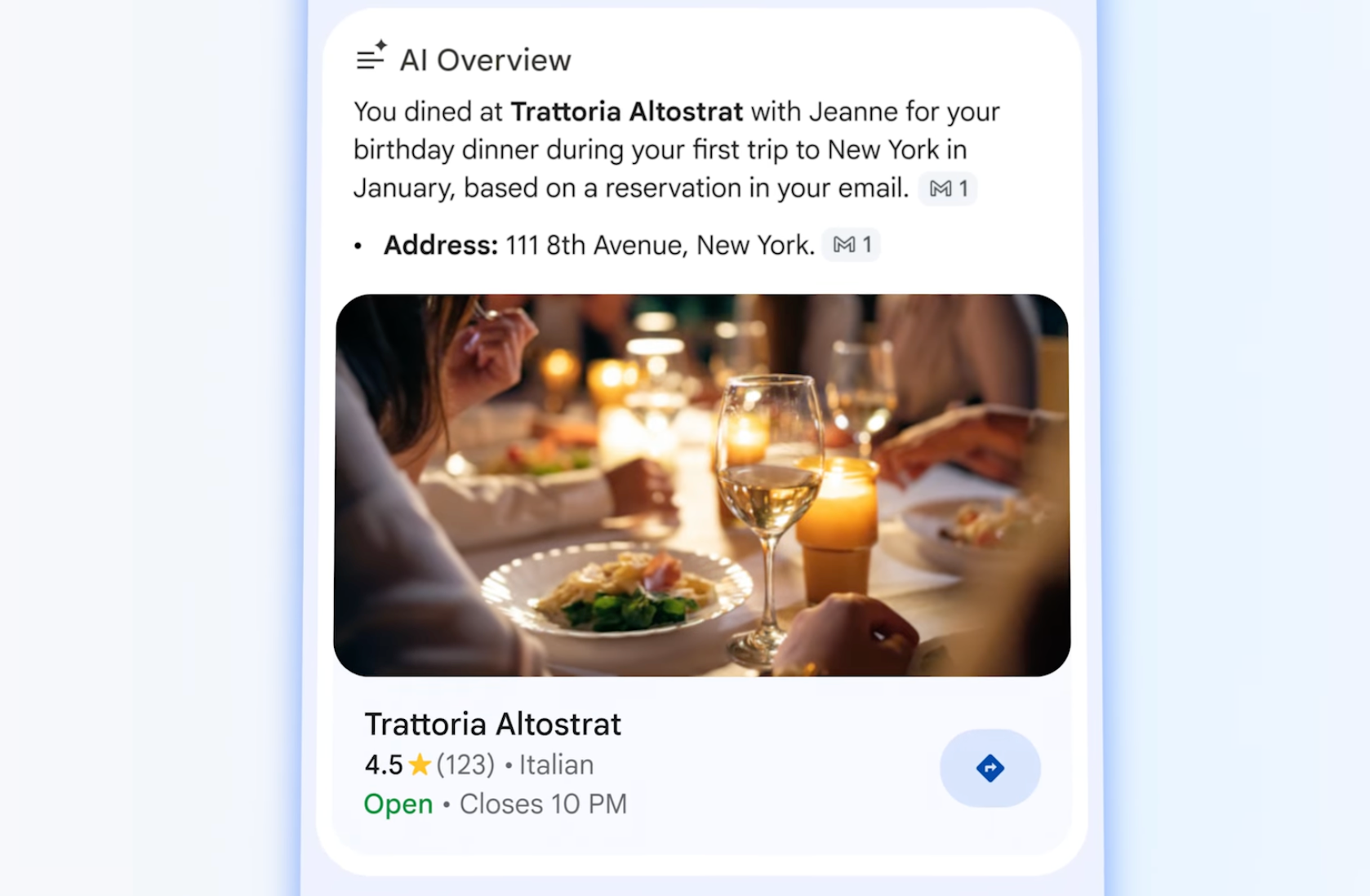Get directions to Trattoria Altostrat
Viewport: 1370px width, 896px height.
(990, 768)
